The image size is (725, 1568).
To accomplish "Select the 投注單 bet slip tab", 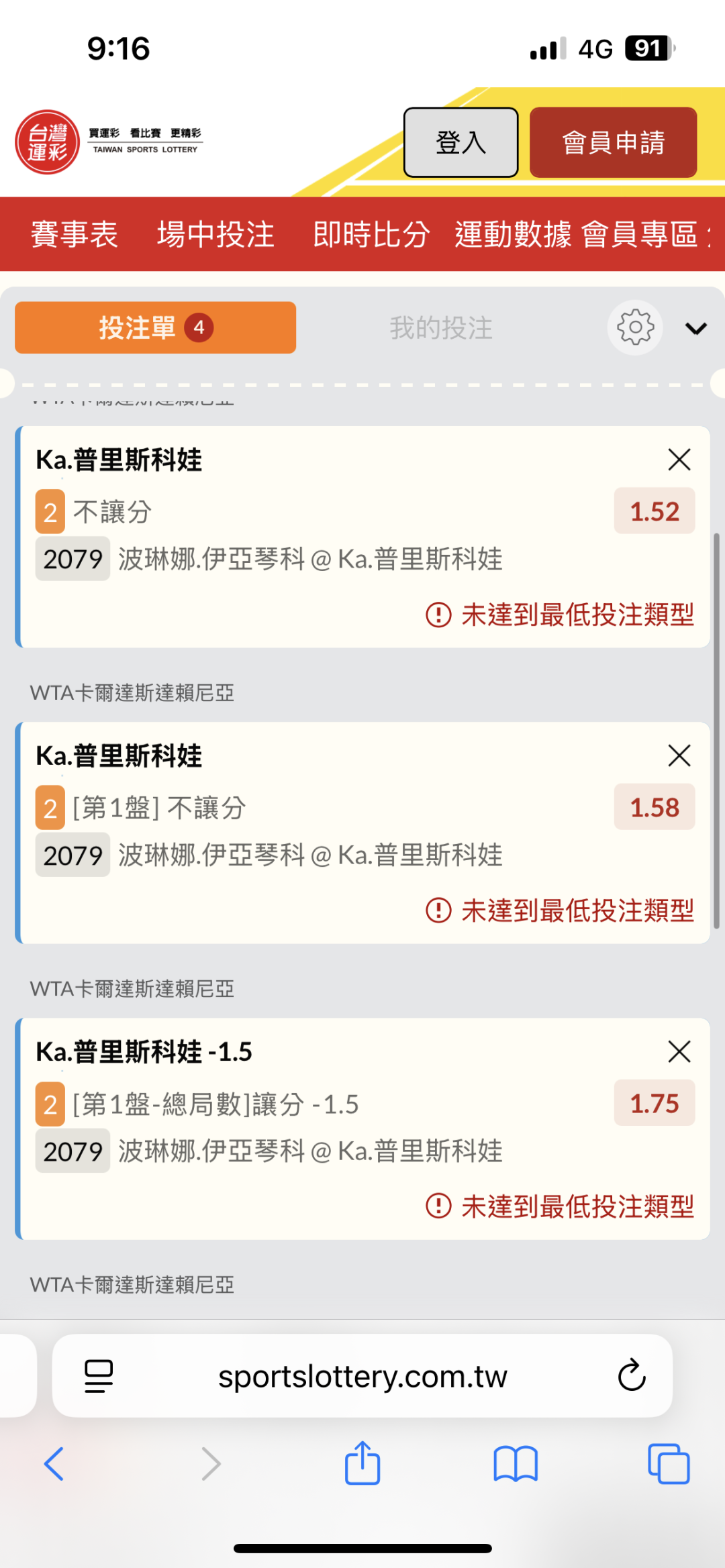I will click(155, 327).
